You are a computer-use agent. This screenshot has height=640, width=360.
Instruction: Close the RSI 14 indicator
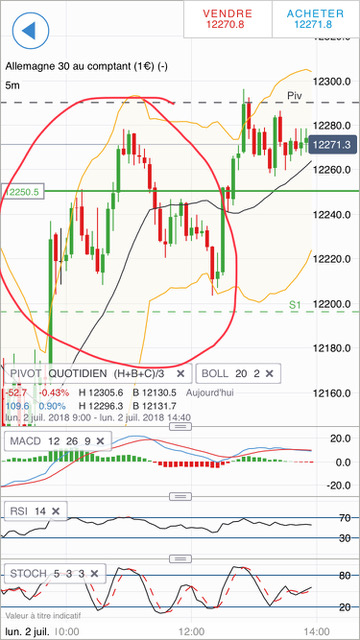(56, 511)
